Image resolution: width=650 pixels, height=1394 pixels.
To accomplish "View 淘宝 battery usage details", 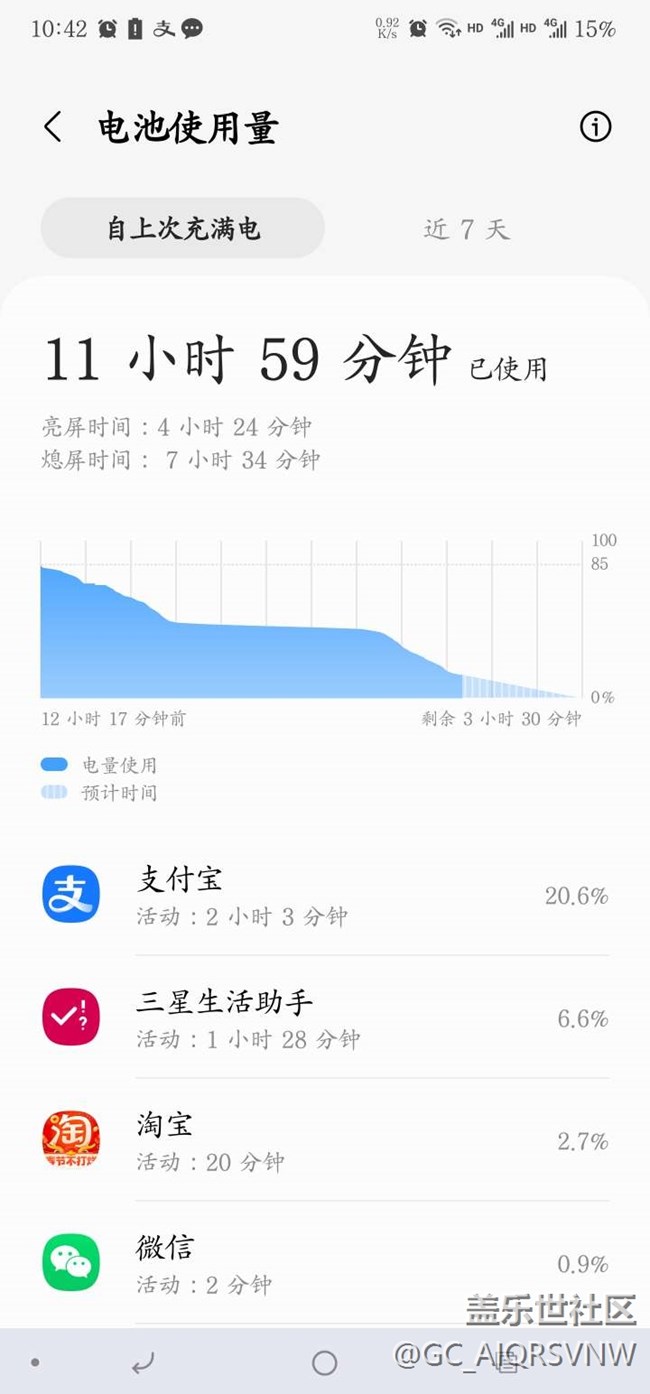I will (x=325, y=1141).
